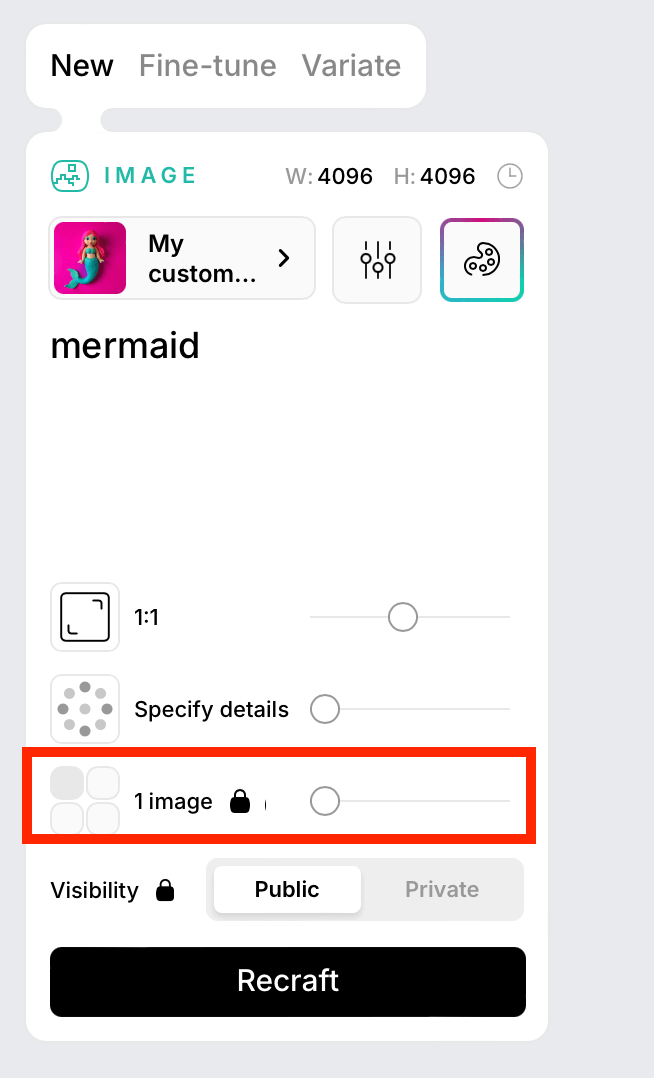
Task: Tap the 1:1 aspect ratio icon
Action: (85, 617)
